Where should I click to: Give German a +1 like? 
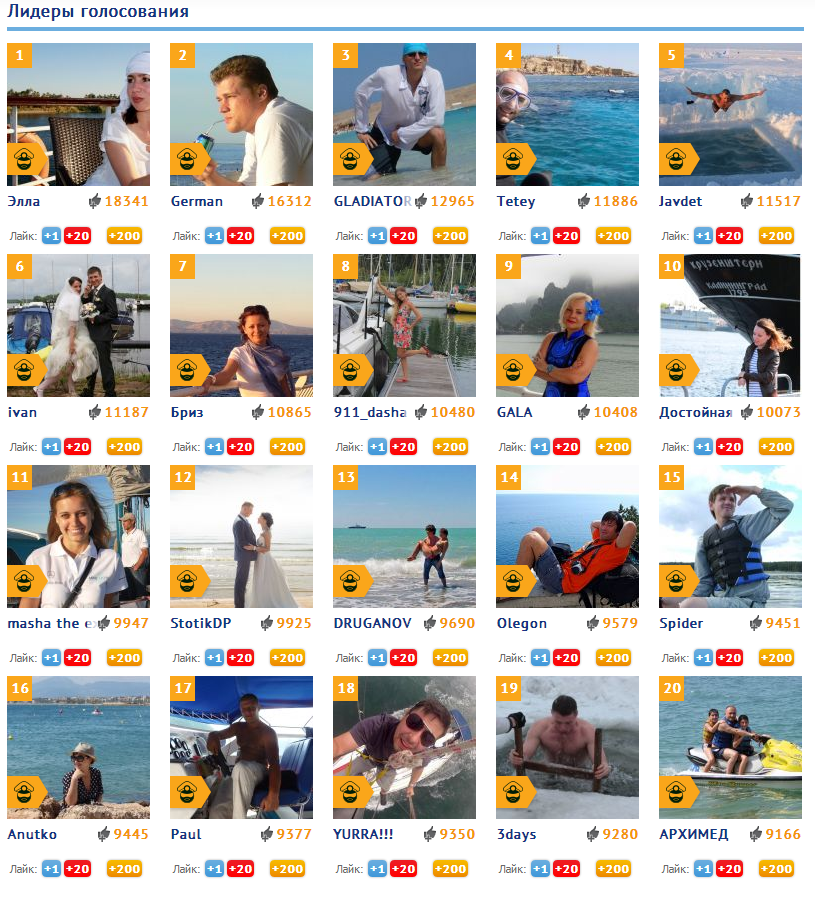click(214, 236)
